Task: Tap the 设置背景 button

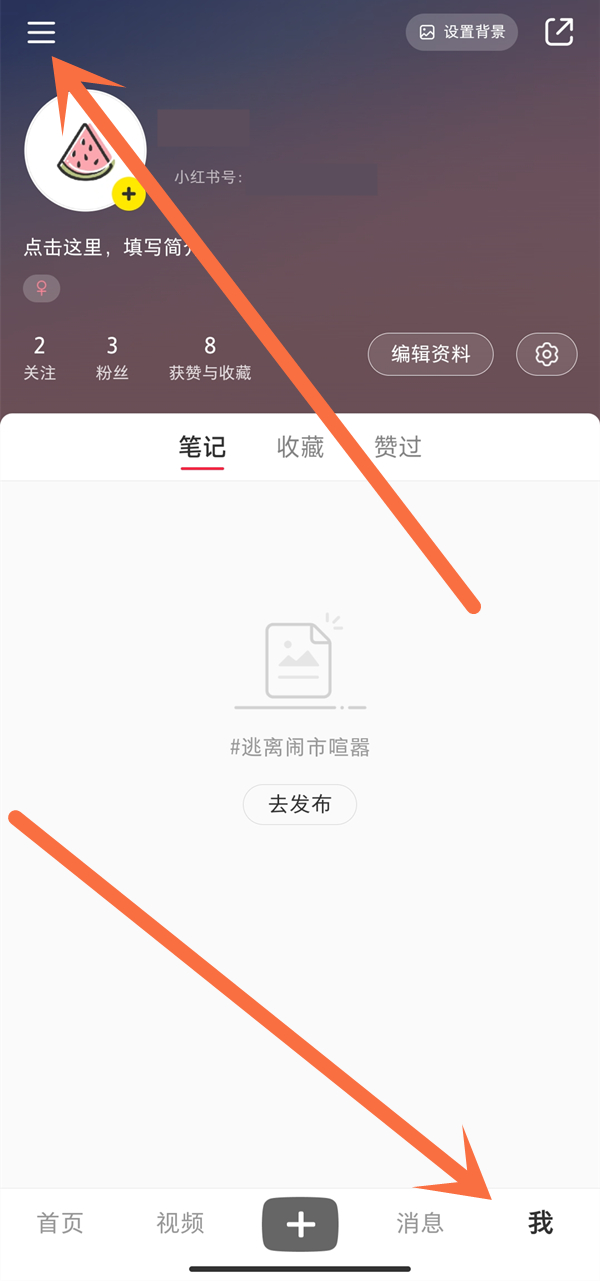Action: (462, 32)
